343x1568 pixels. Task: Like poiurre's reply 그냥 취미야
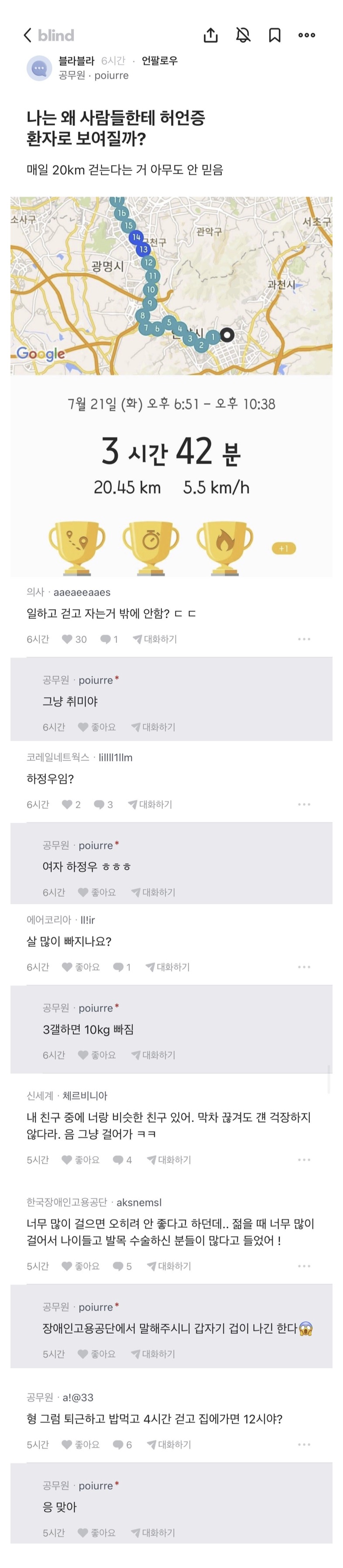97,727
